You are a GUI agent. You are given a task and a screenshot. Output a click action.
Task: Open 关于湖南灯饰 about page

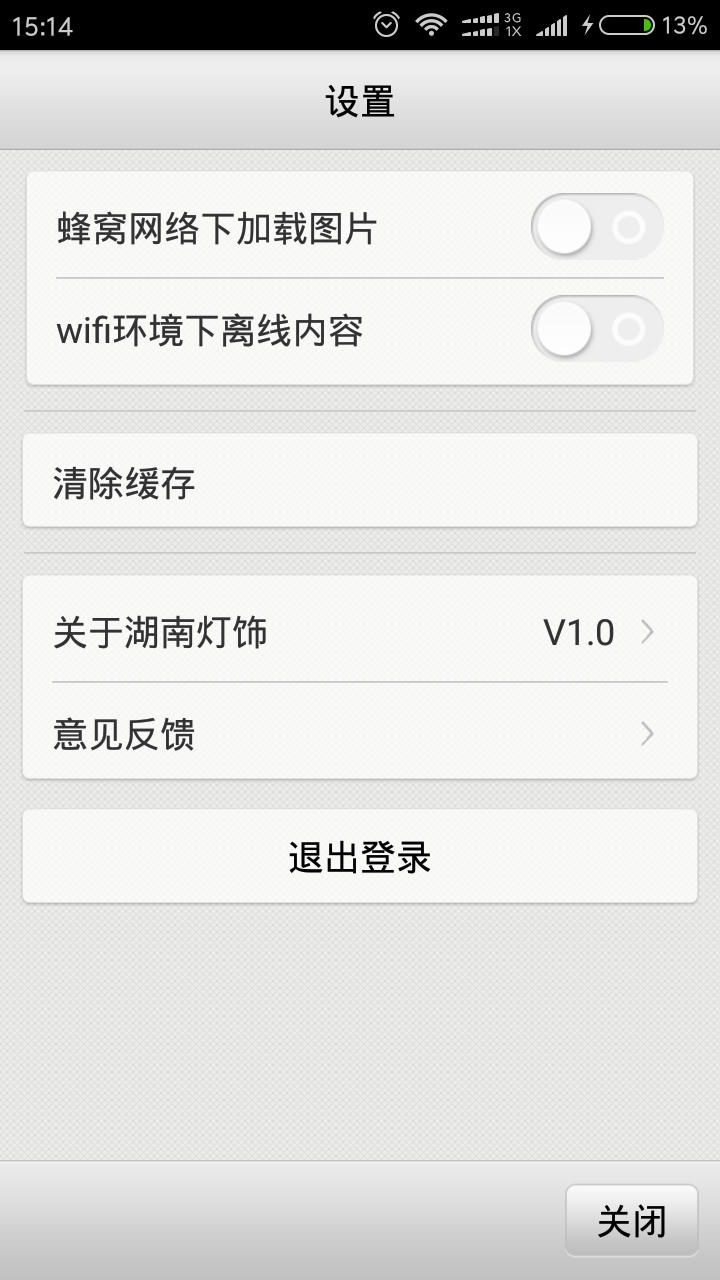tap(359, 632)
